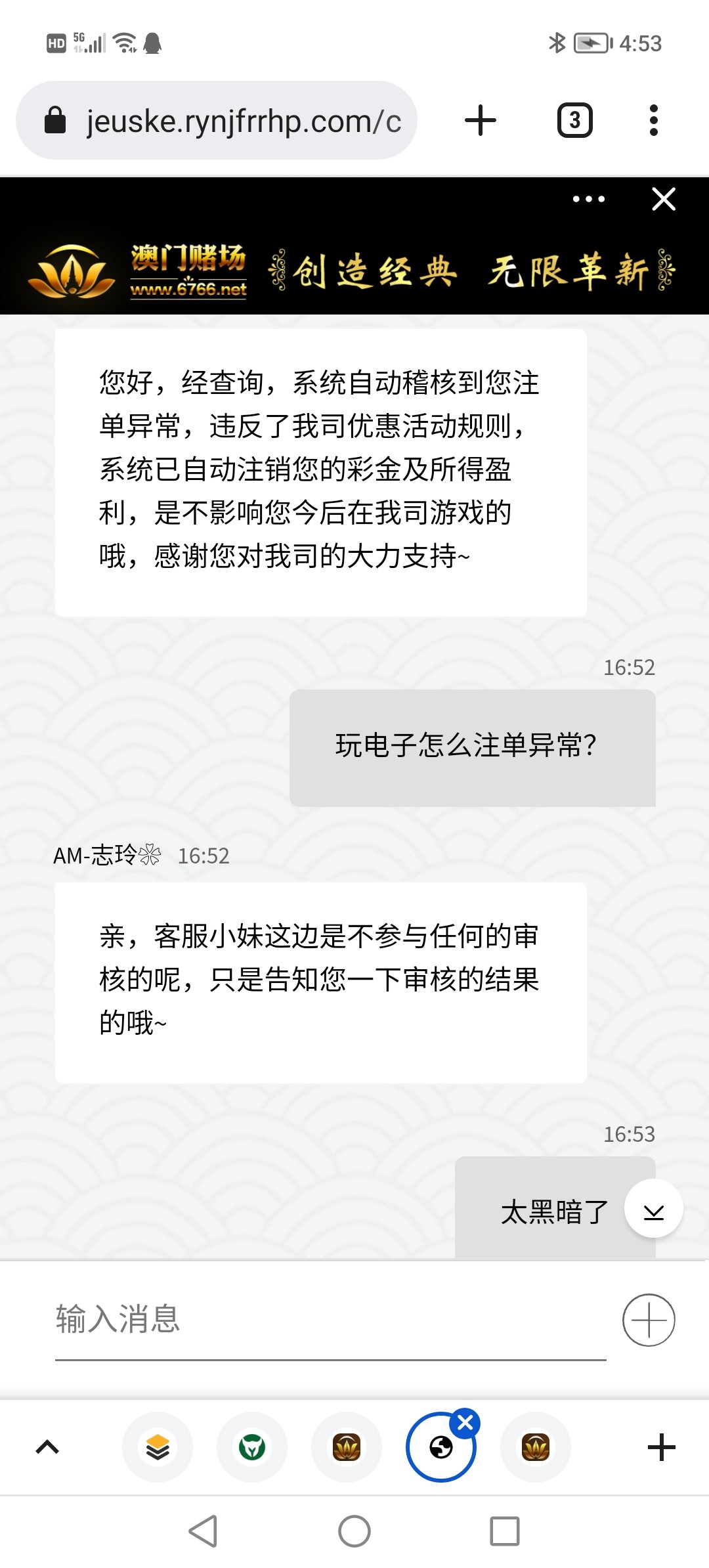Switch to the last gold lotus tab
The width and height of the screenshot is (709, 1568).
[536, 1447]
